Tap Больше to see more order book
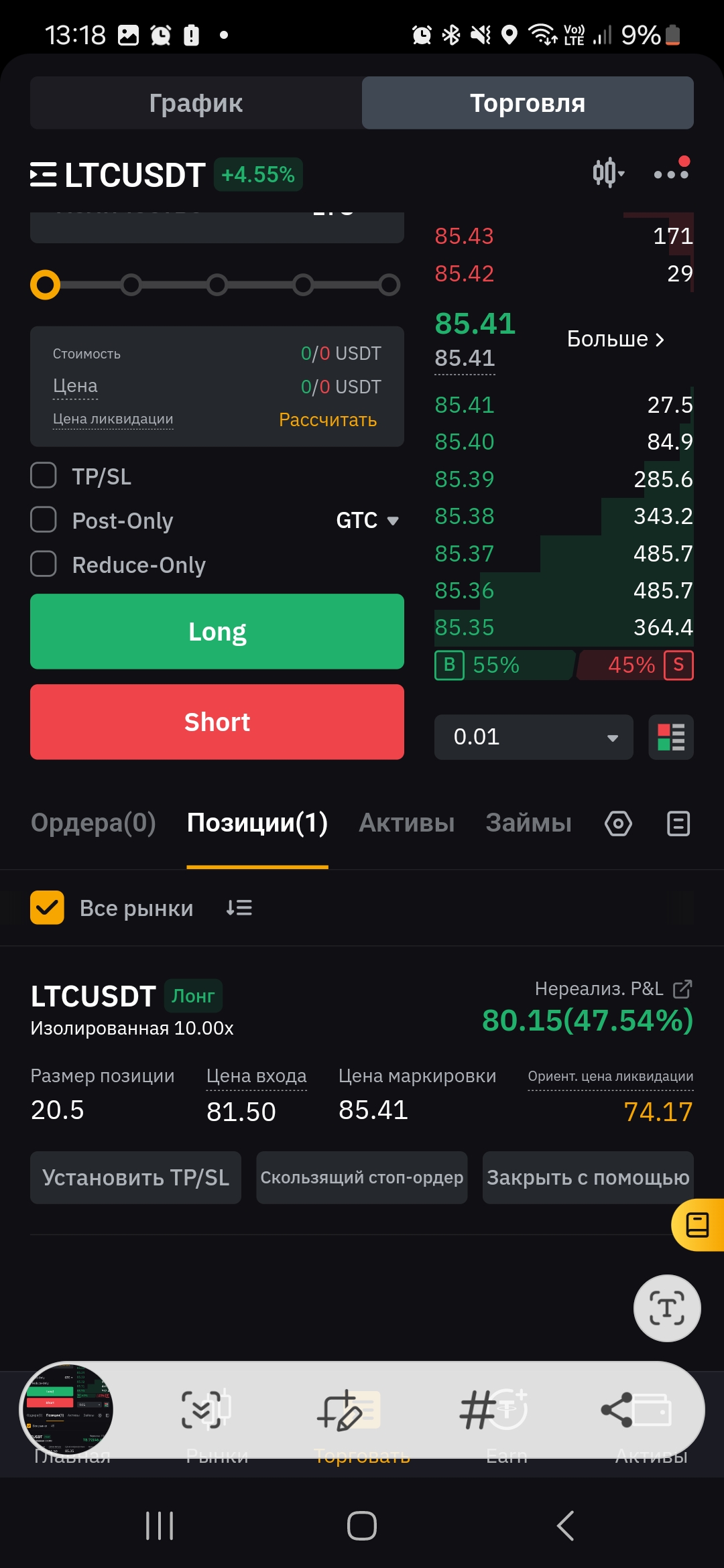Viewport: 724px width, 1568px height. click(x=615, y=339)
